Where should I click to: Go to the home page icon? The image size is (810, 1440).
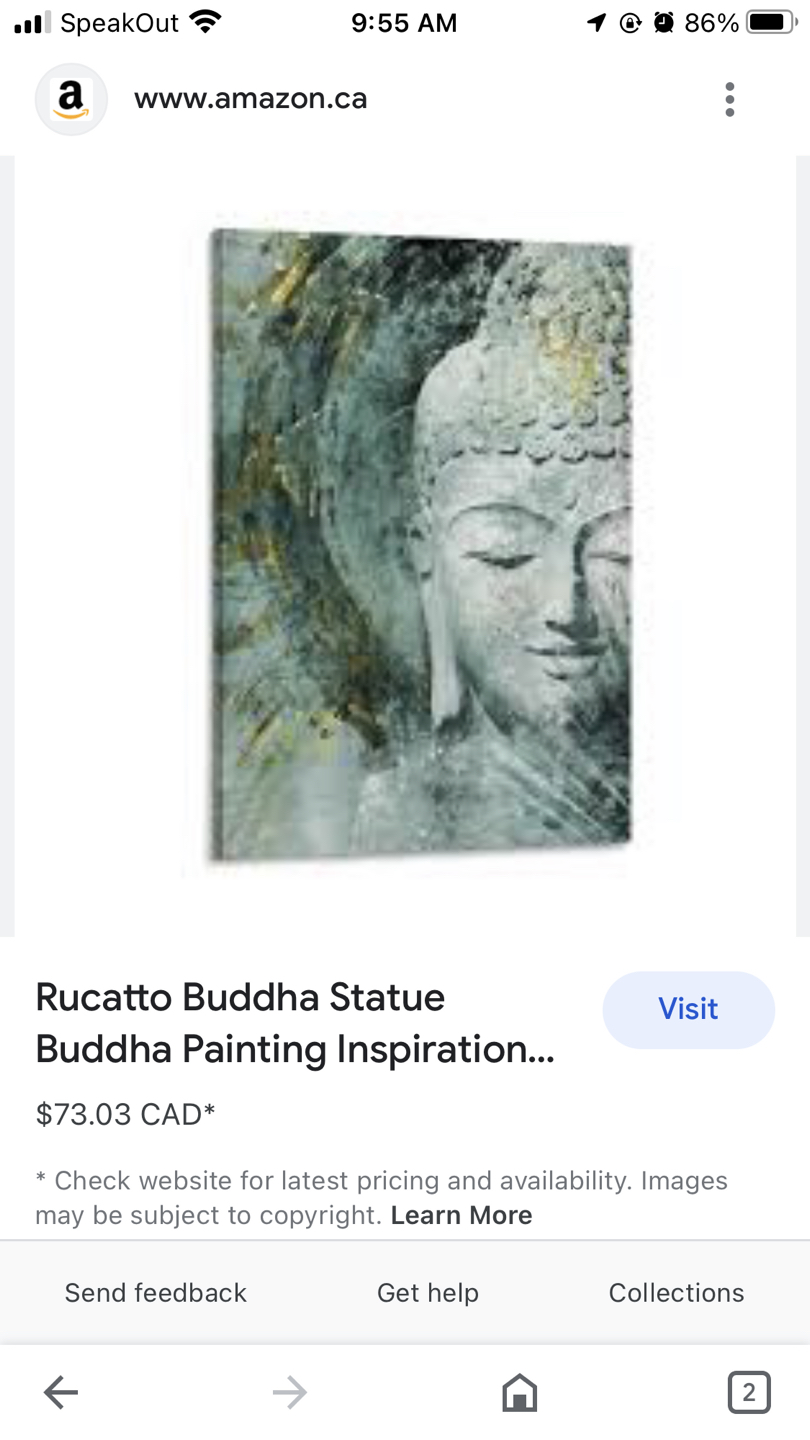click(519, 1392)
